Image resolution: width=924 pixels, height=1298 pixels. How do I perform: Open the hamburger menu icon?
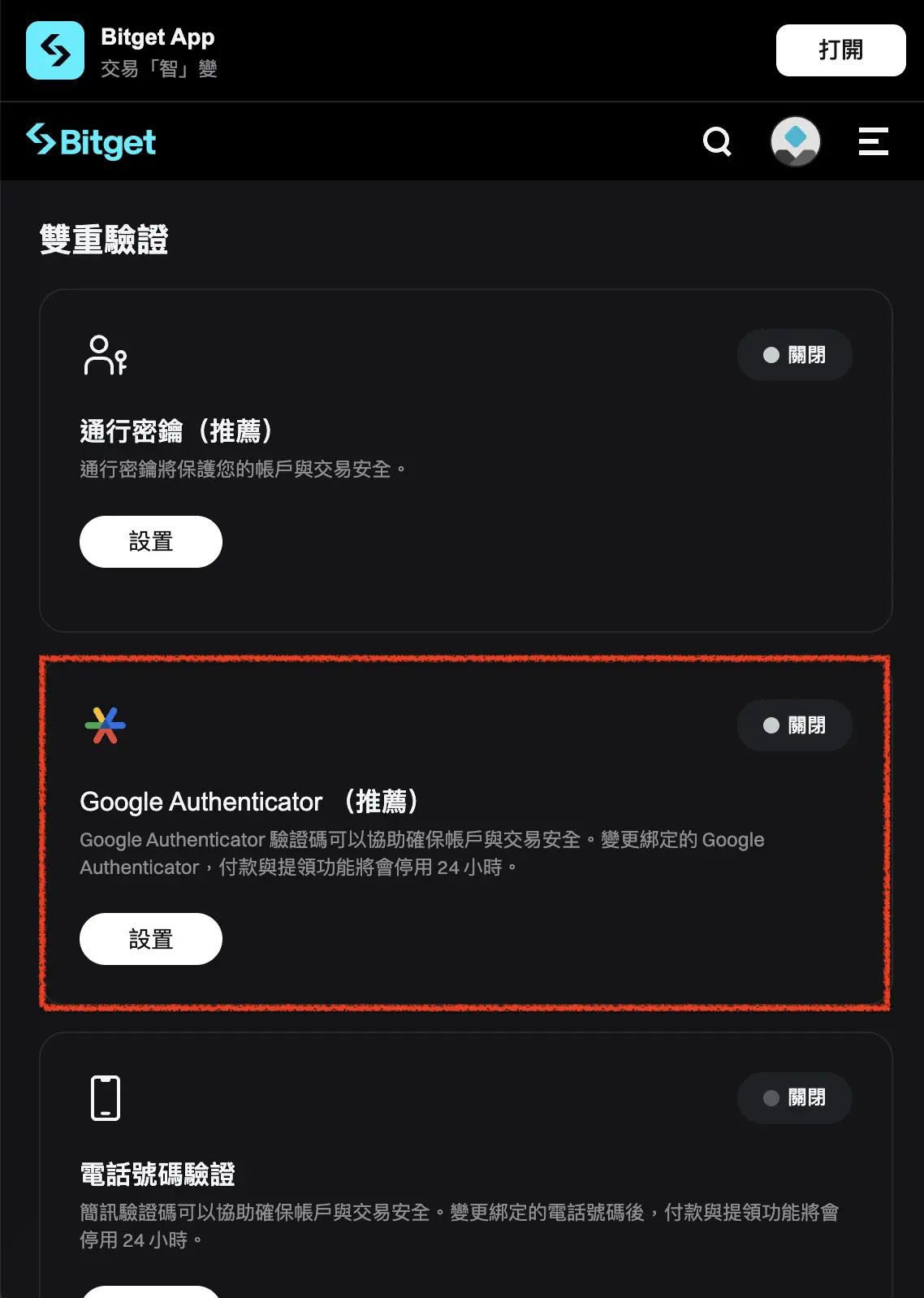pyautogui.click(x=873, y=141)
